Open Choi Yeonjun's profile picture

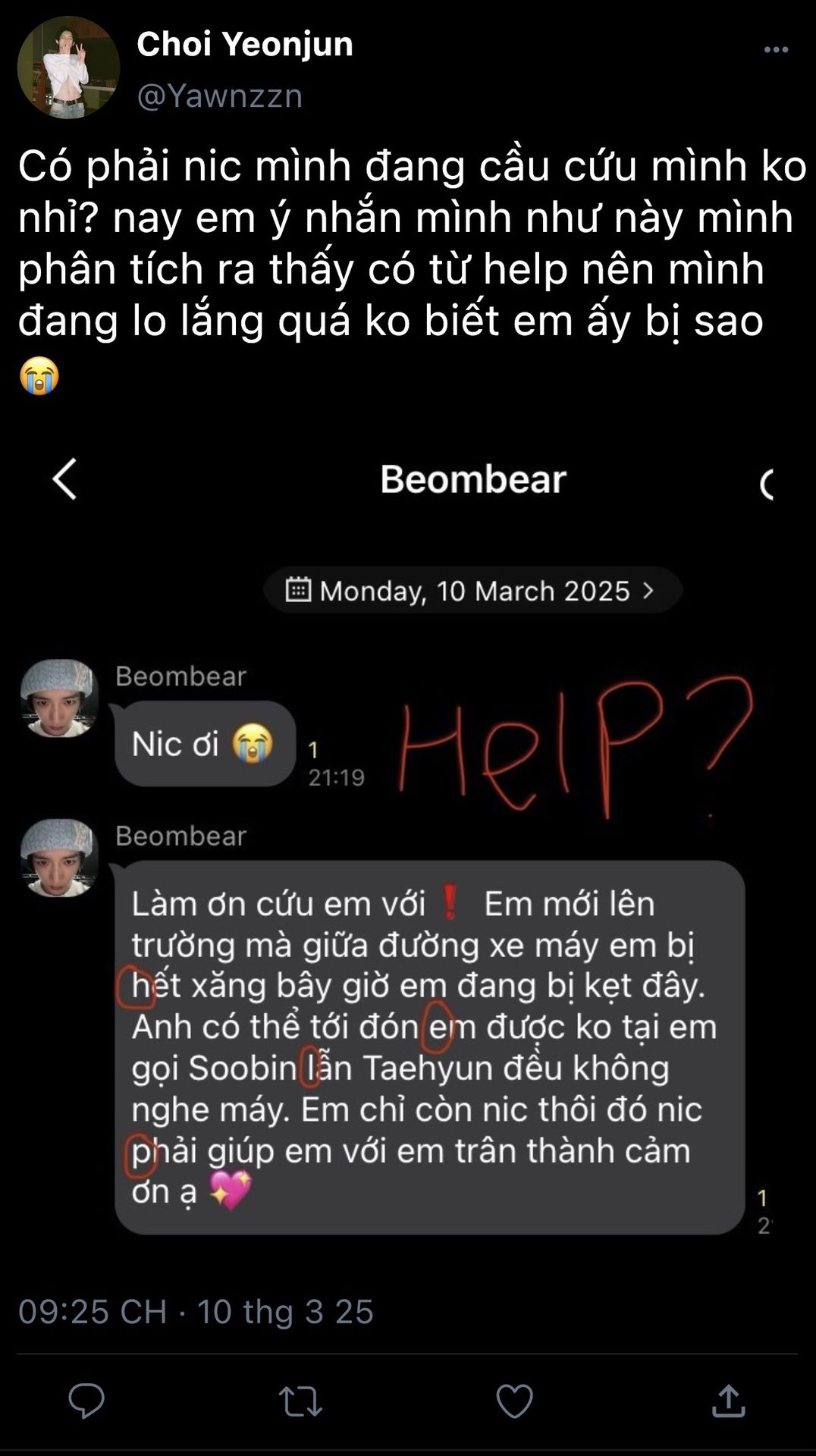(x=68, y=67)
